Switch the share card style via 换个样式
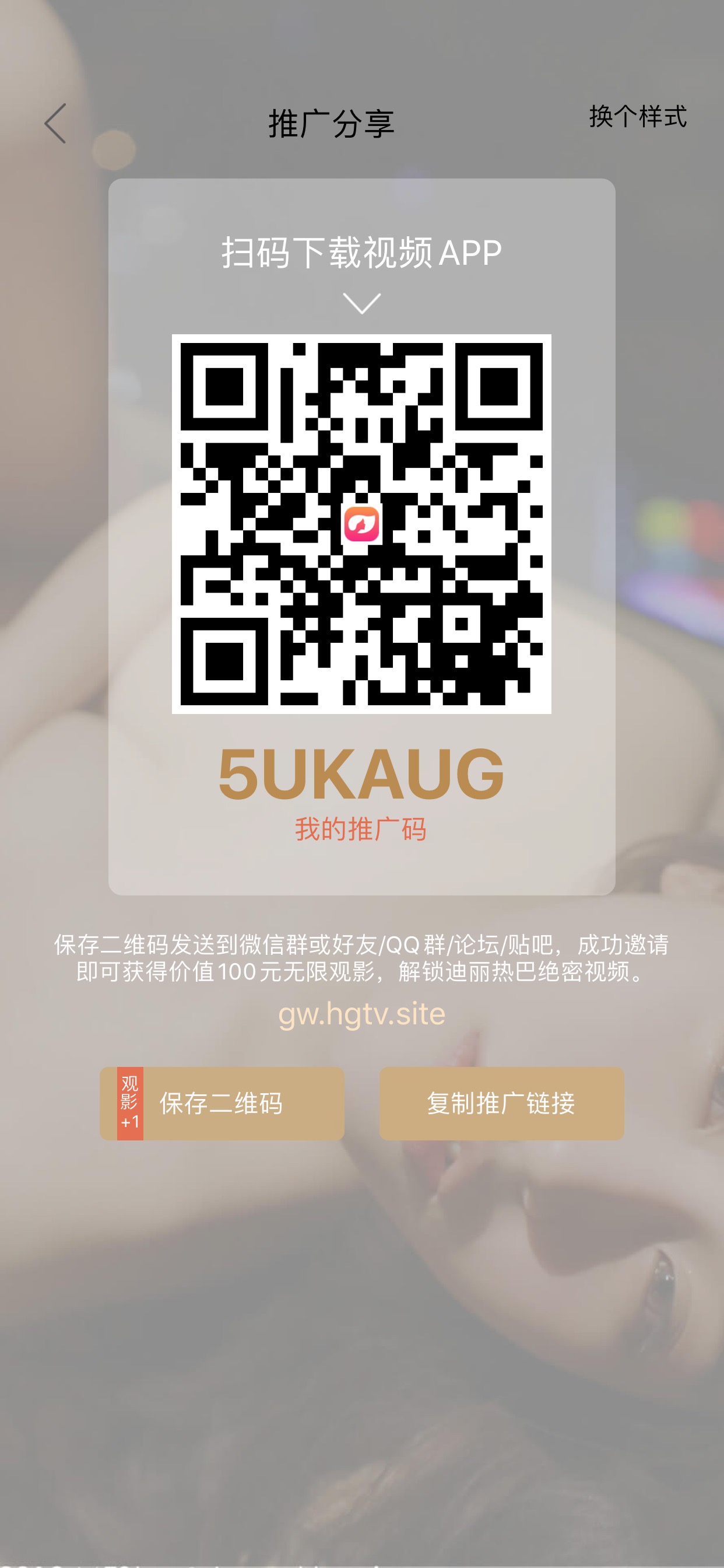This screenshot has width=724, height=1568. click(637, 116)
